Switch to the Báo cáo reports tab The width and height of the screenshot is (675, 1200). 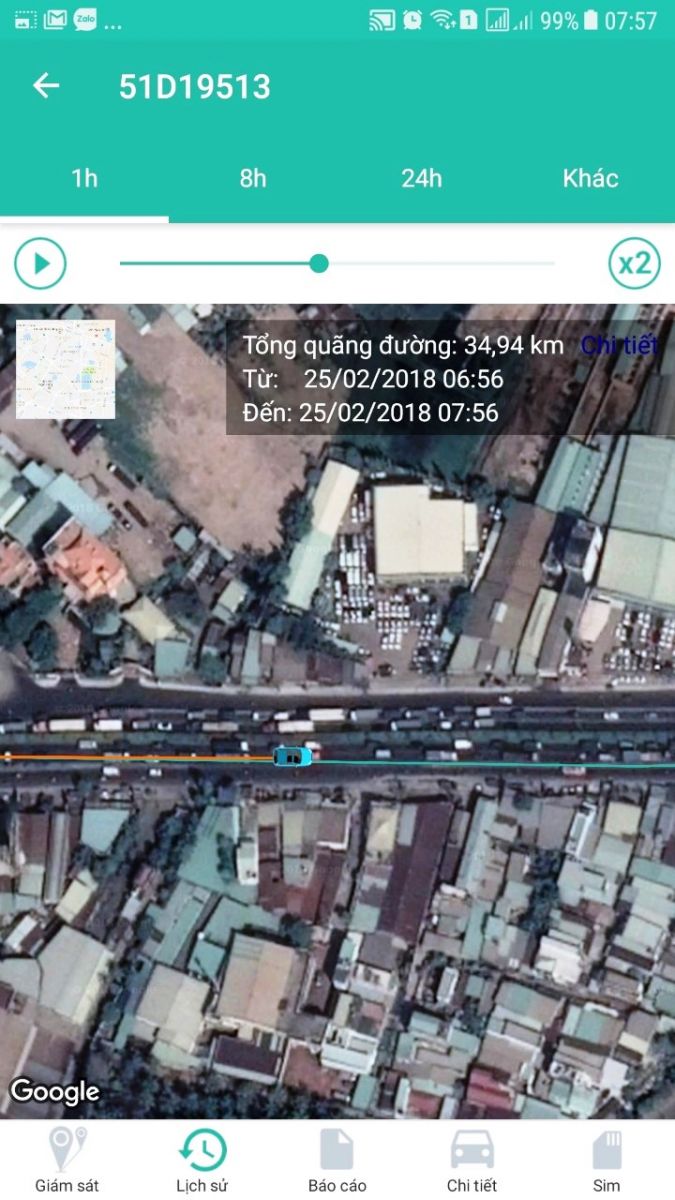click(337, 1160)
